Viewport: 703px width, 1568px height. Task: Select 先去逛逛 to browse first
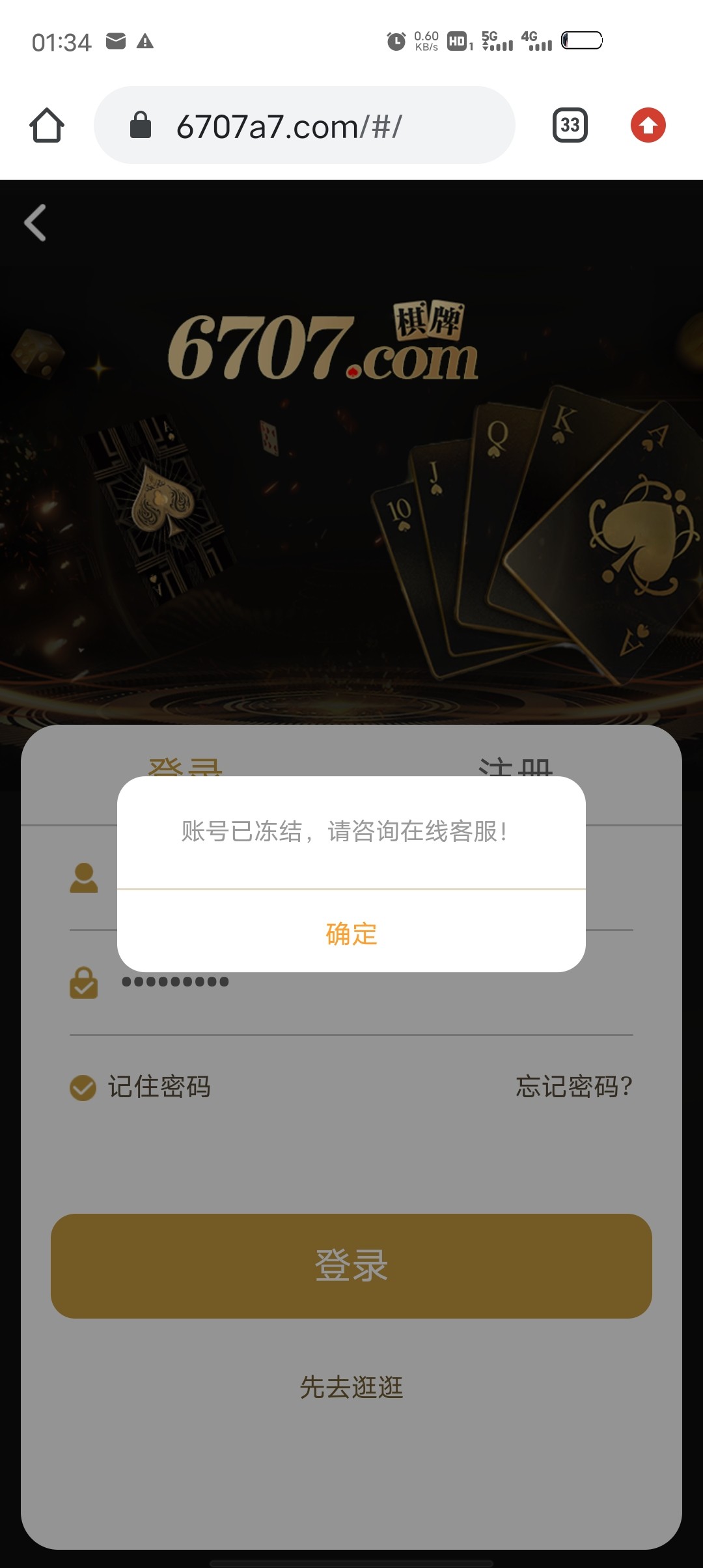point(351,1387)
